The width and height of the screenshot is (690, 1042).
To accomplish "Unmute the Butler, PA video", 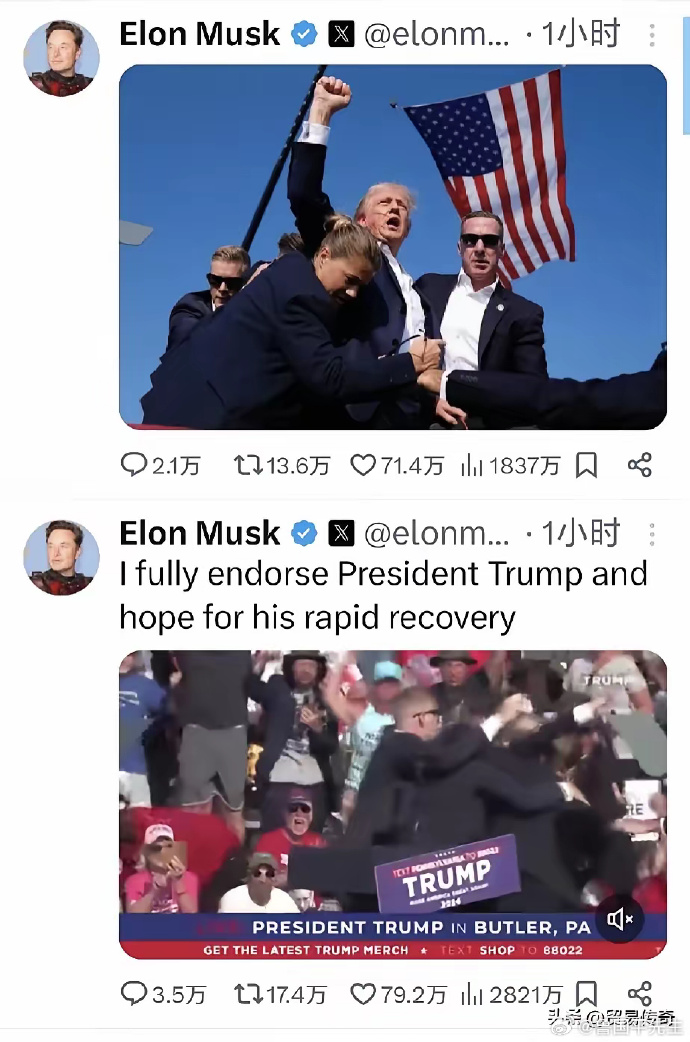I will click(x=621, y=918).
